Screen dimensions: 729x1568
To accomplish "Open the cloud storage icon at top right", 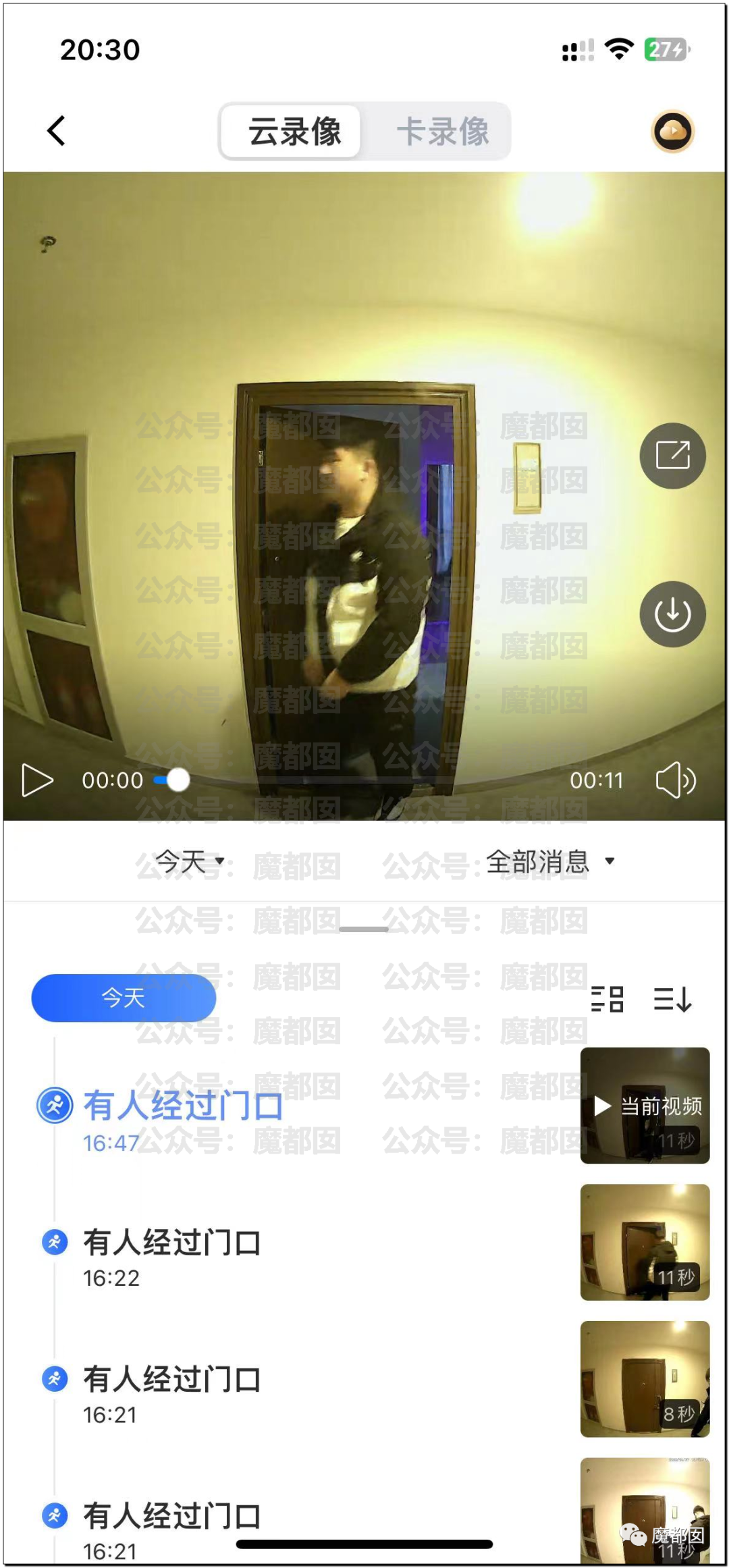I will click(672, 131).
